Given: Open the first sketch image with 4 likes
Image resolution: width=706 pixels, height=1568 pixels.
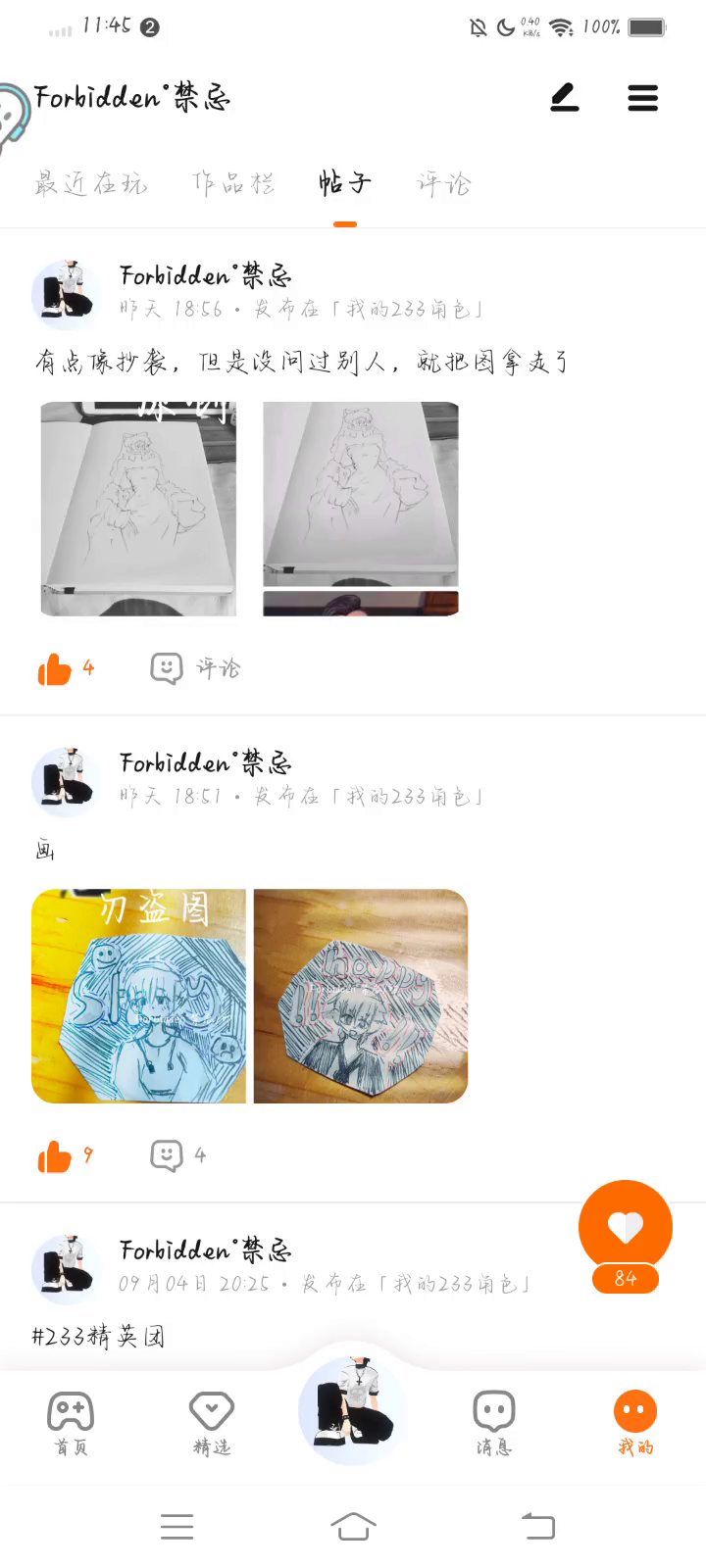Looking at the screenshot, I should pyautogui.click(x=138, y=509).
